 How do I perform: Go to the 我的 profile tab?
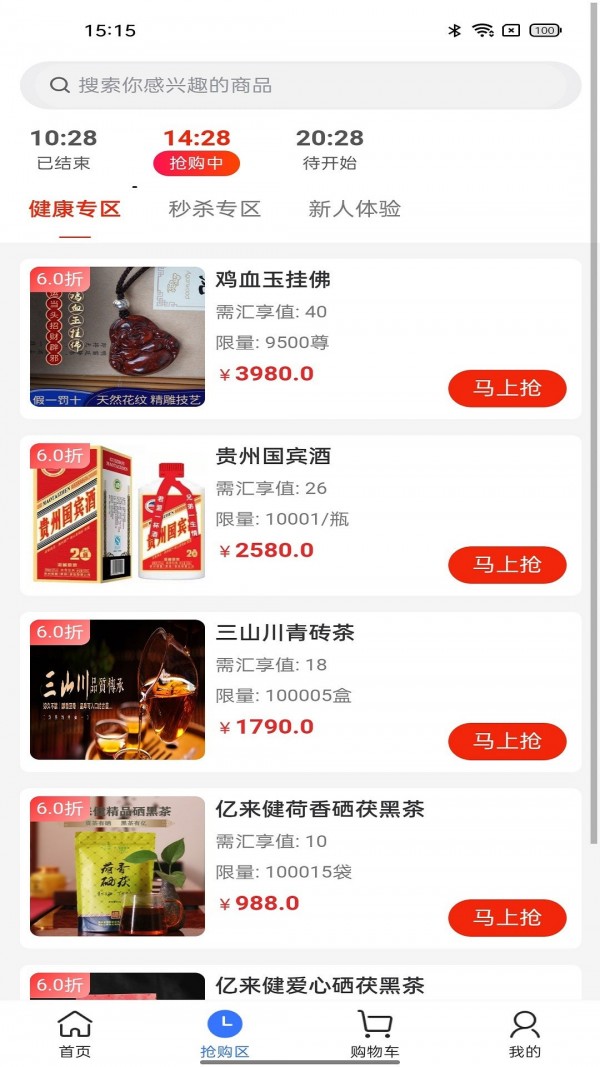(x=525, y=1034)
